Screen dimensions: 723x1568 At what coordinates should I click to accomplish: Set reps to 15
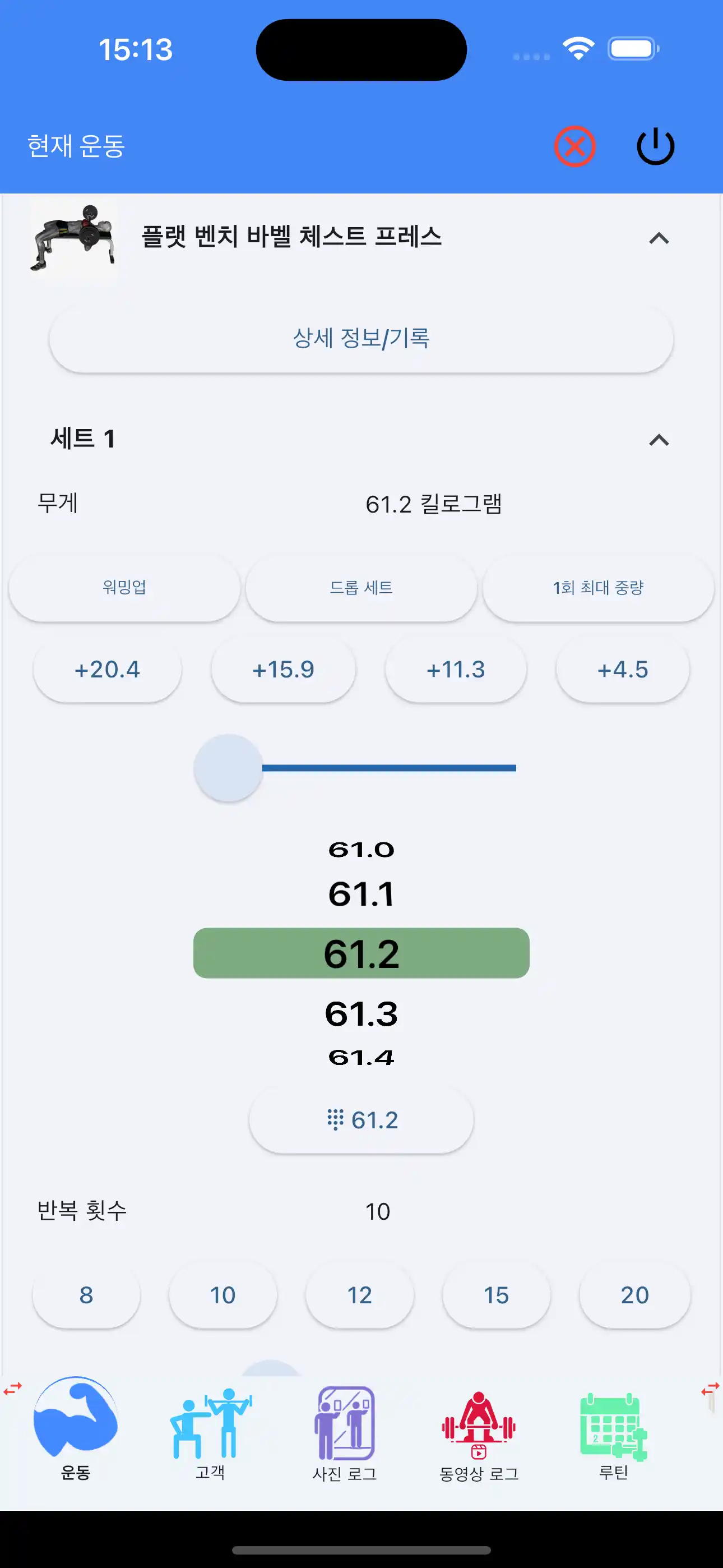click(x=497, y=1295)
